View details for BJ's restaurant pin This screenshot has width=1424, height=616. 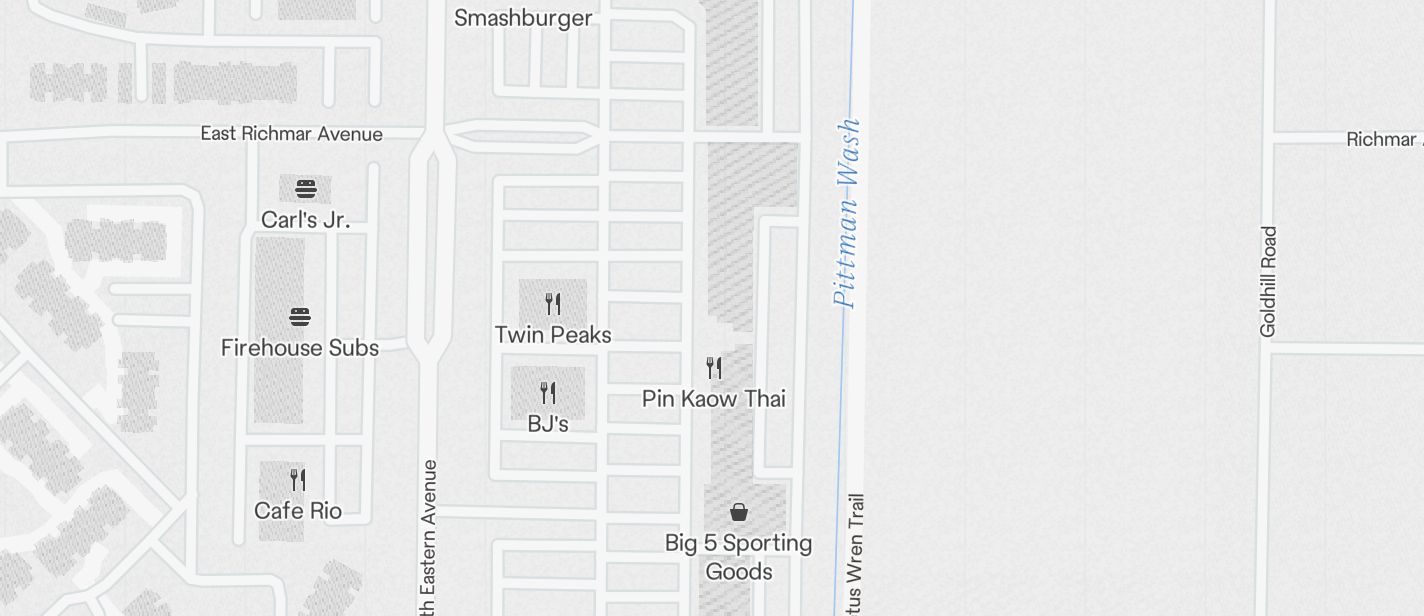[547, 392]
